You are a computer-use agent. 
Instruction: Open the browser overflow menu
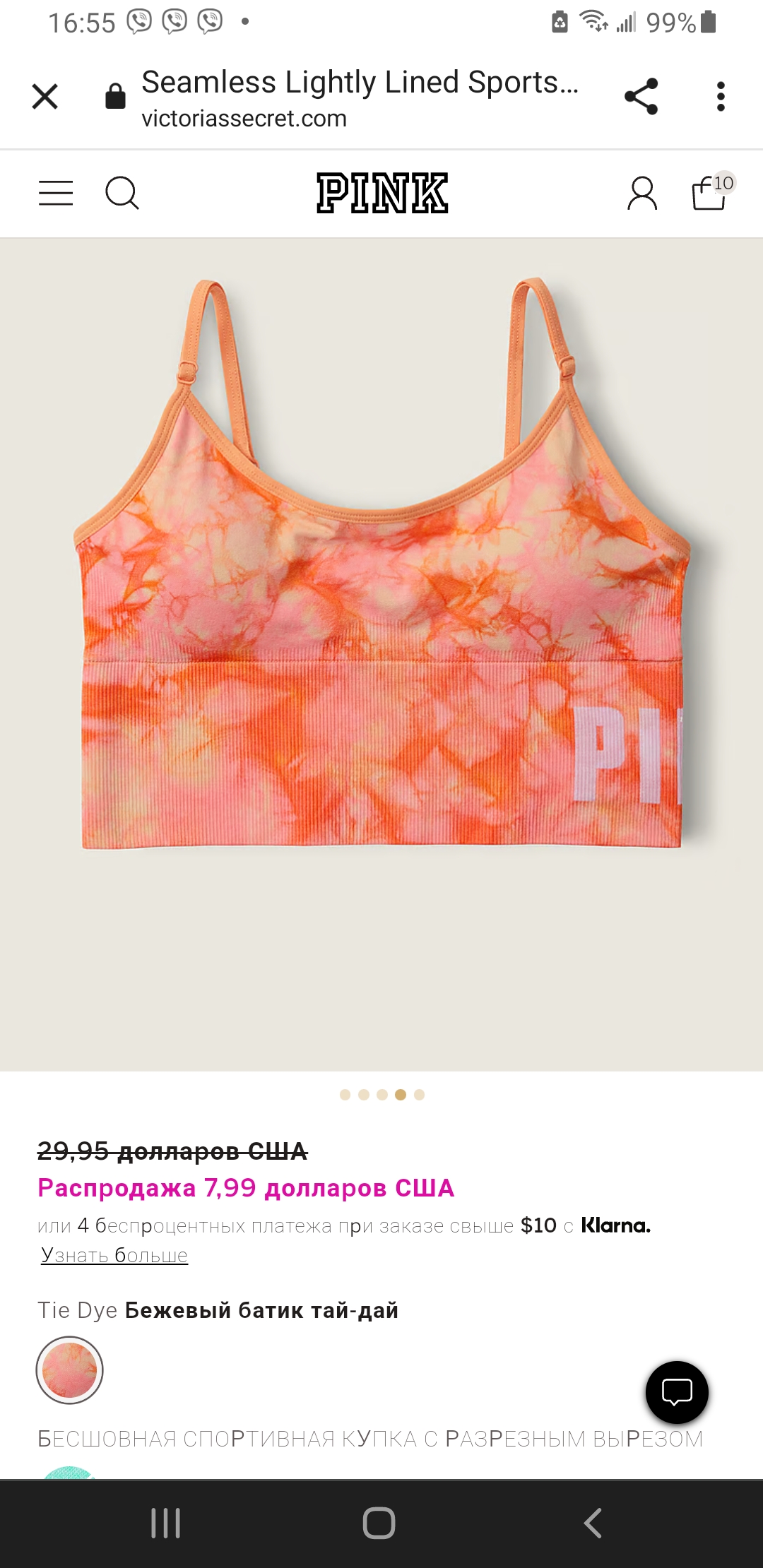click(x=720, y=97)
